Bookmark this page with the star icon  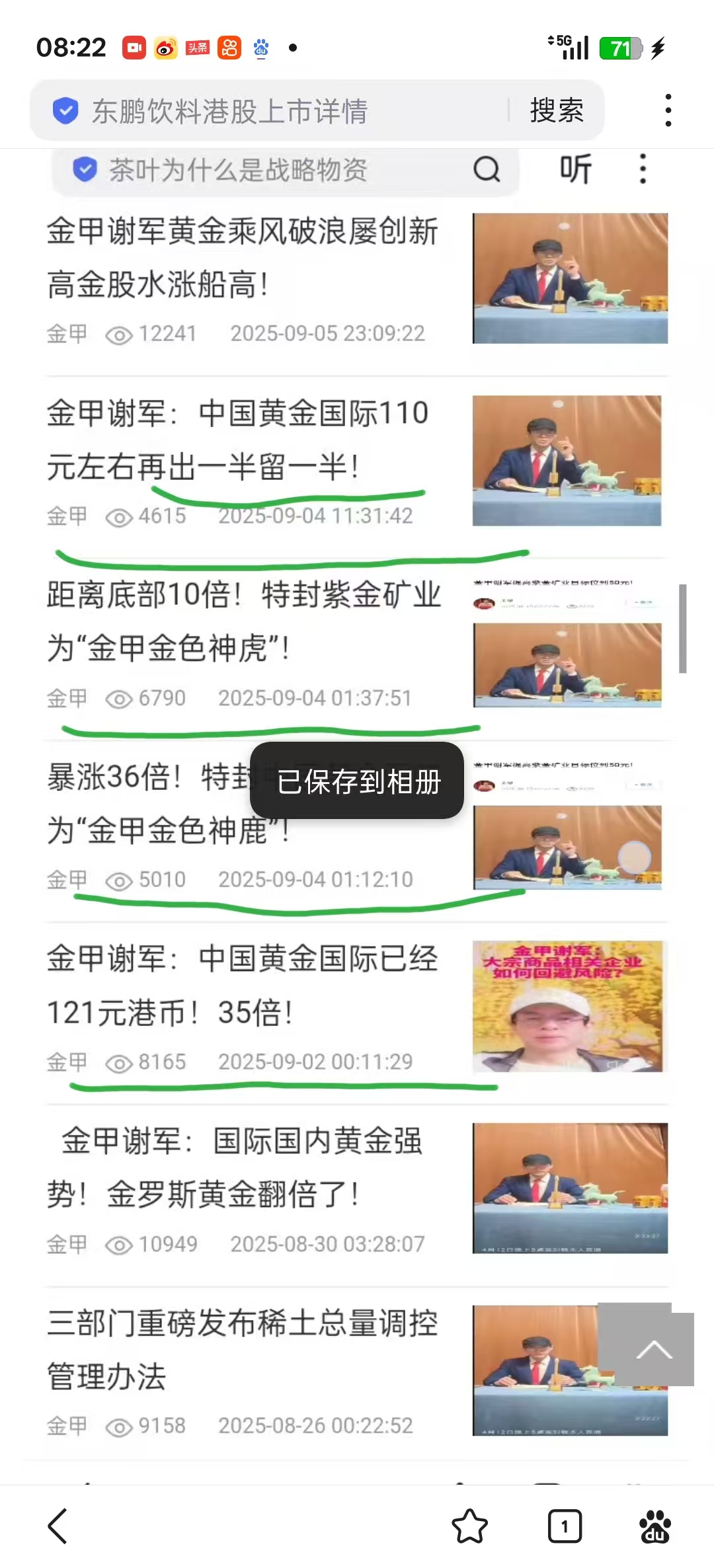(x=469, y=1526)
